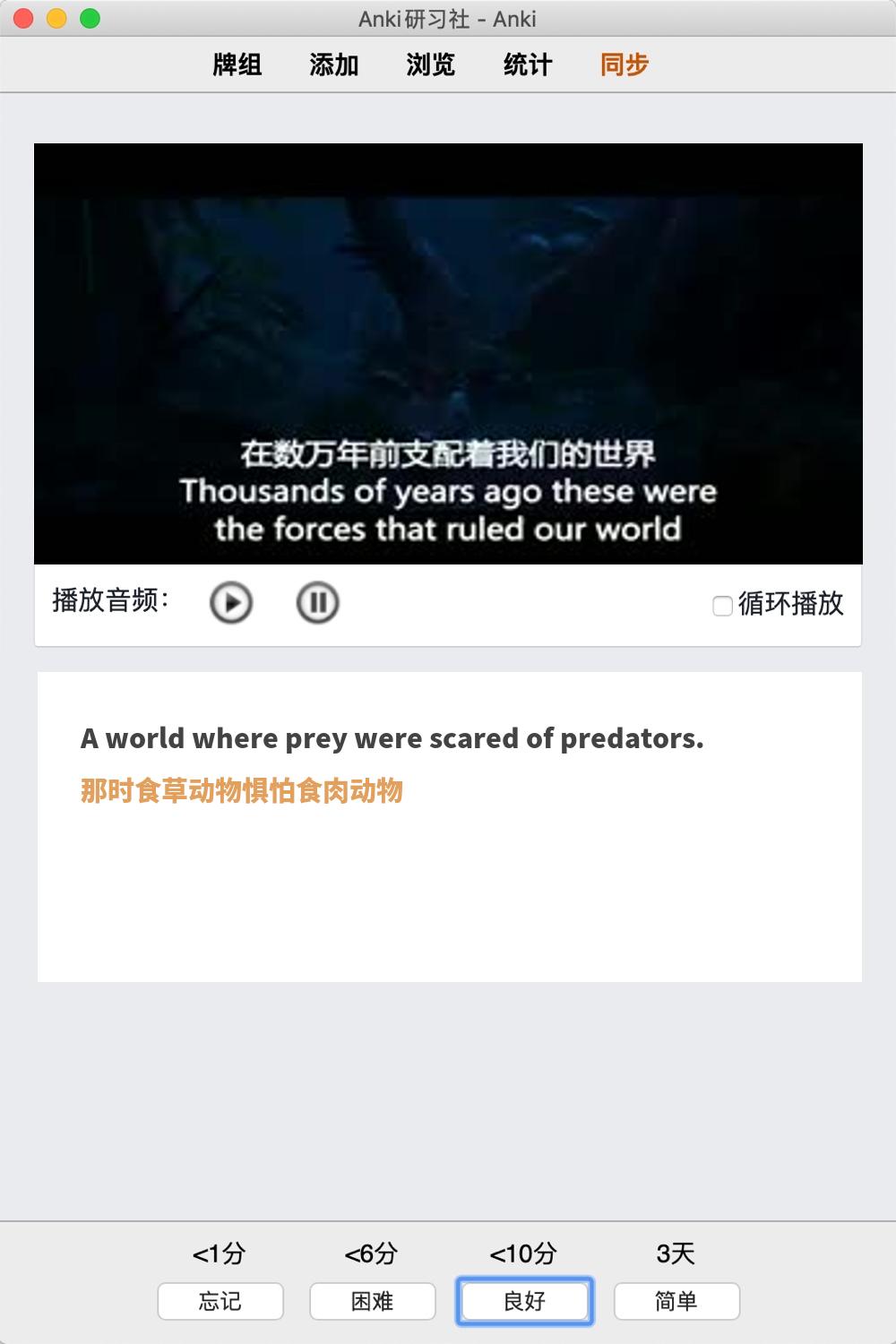The height and width of the screenshot is (1344, 896).
Task: Pause the audio playback
Action: (317, 602)
